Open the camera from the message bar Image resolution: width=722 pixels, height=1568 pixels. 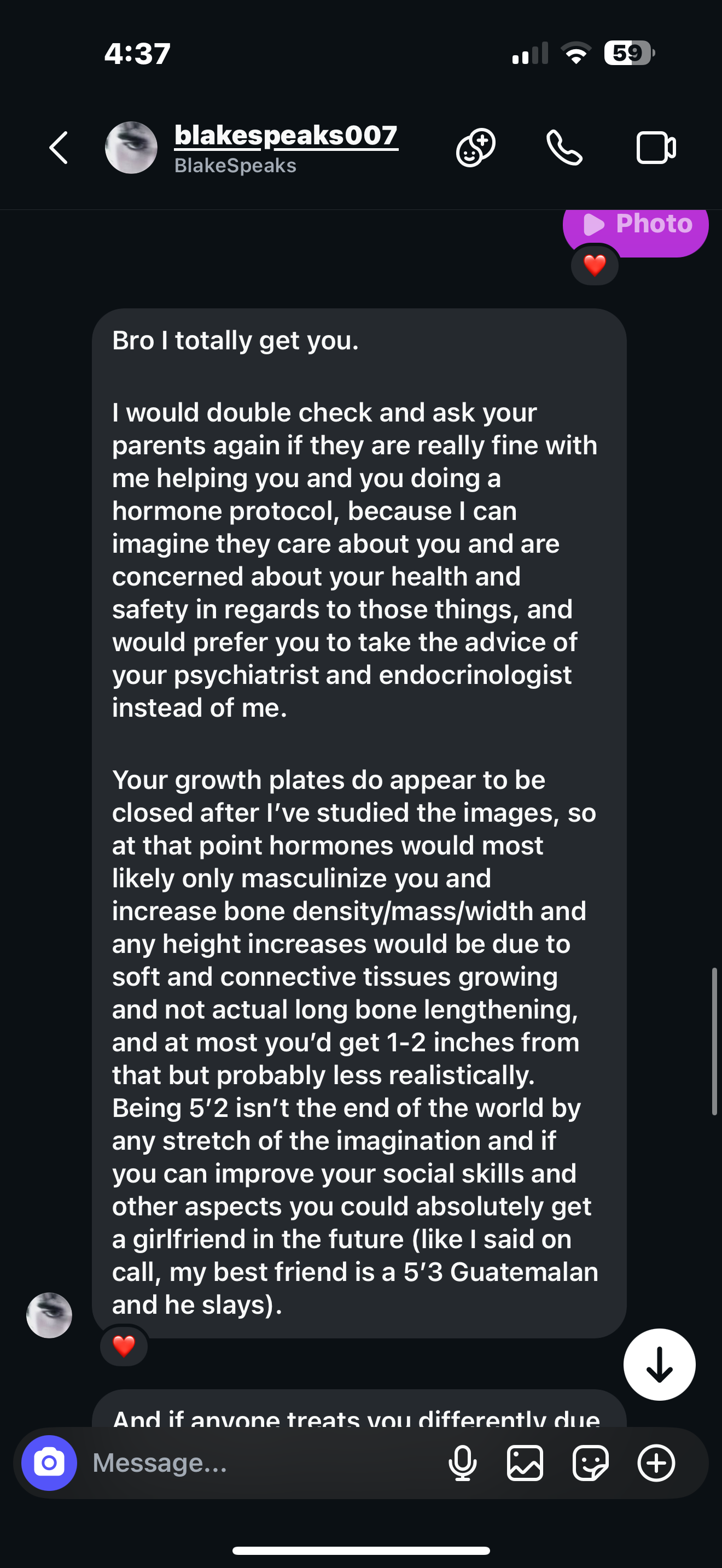(49, 1462)
